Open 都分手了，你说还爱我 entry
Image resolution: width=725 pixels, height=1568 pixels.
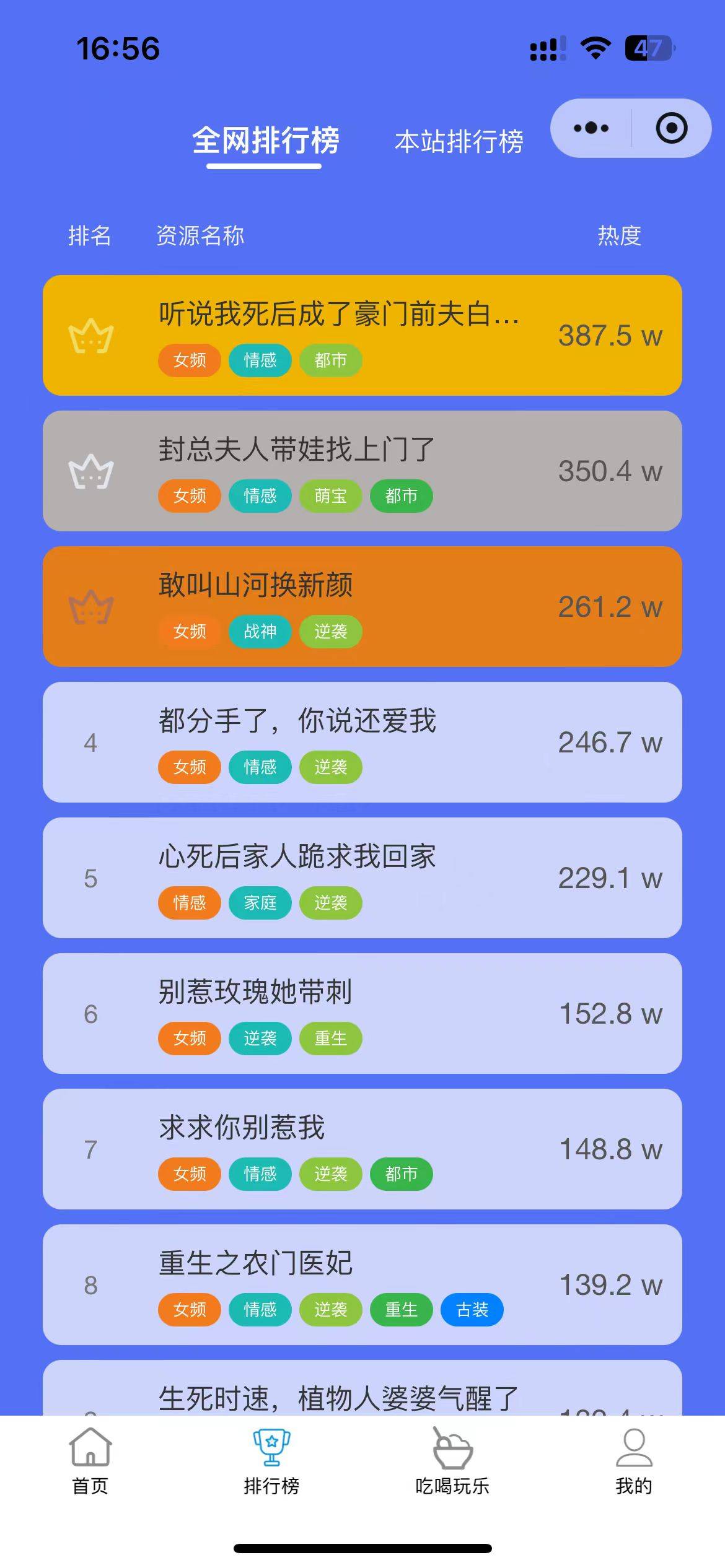(362, 742)
